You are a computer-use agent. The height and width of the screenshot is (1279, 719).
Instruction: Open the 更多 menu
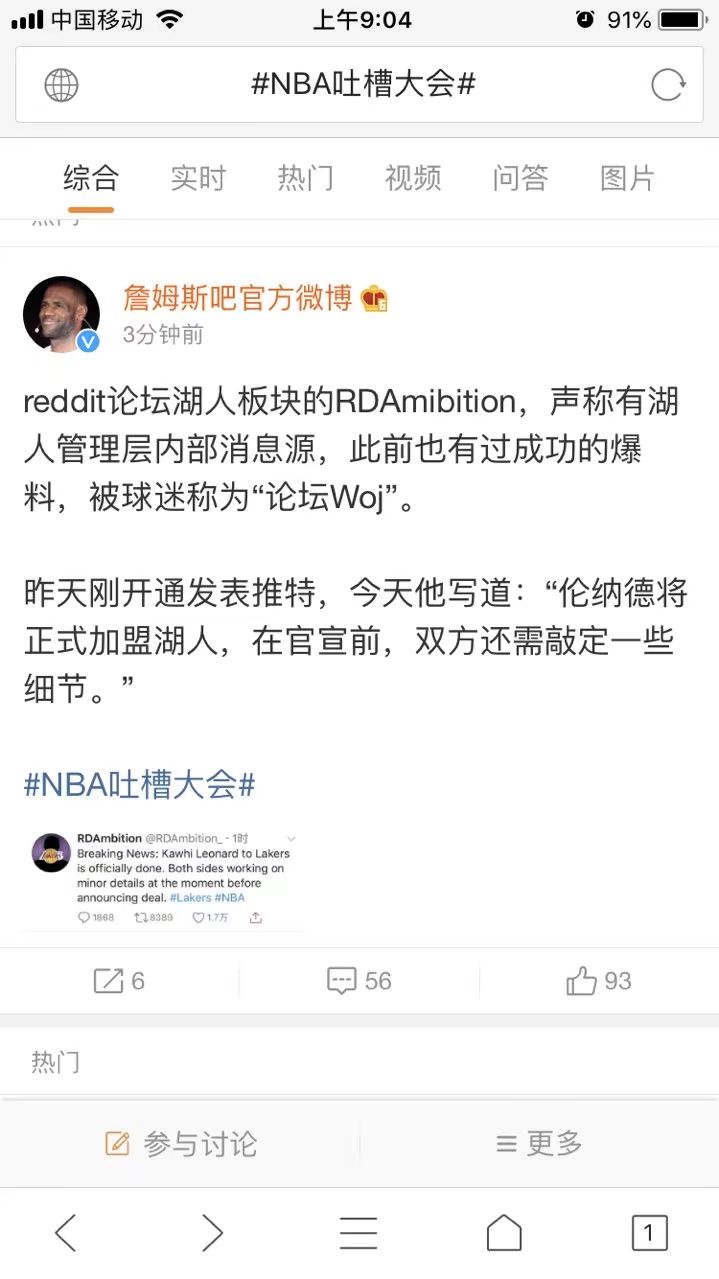[x=539, y=1143]
